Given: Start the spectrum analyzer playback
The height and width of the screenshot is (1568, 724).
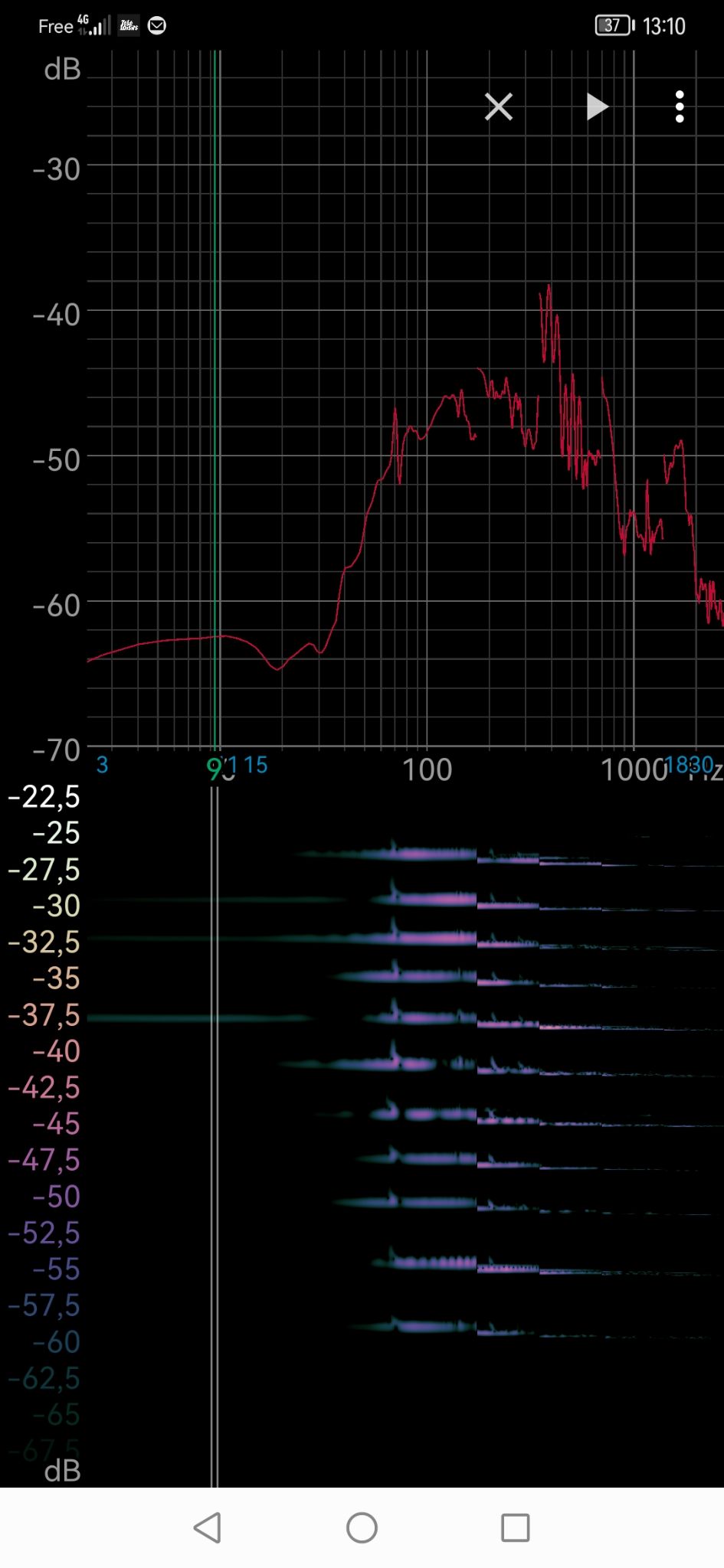Looking at the screenshot, I should click(x=597, y=107).
